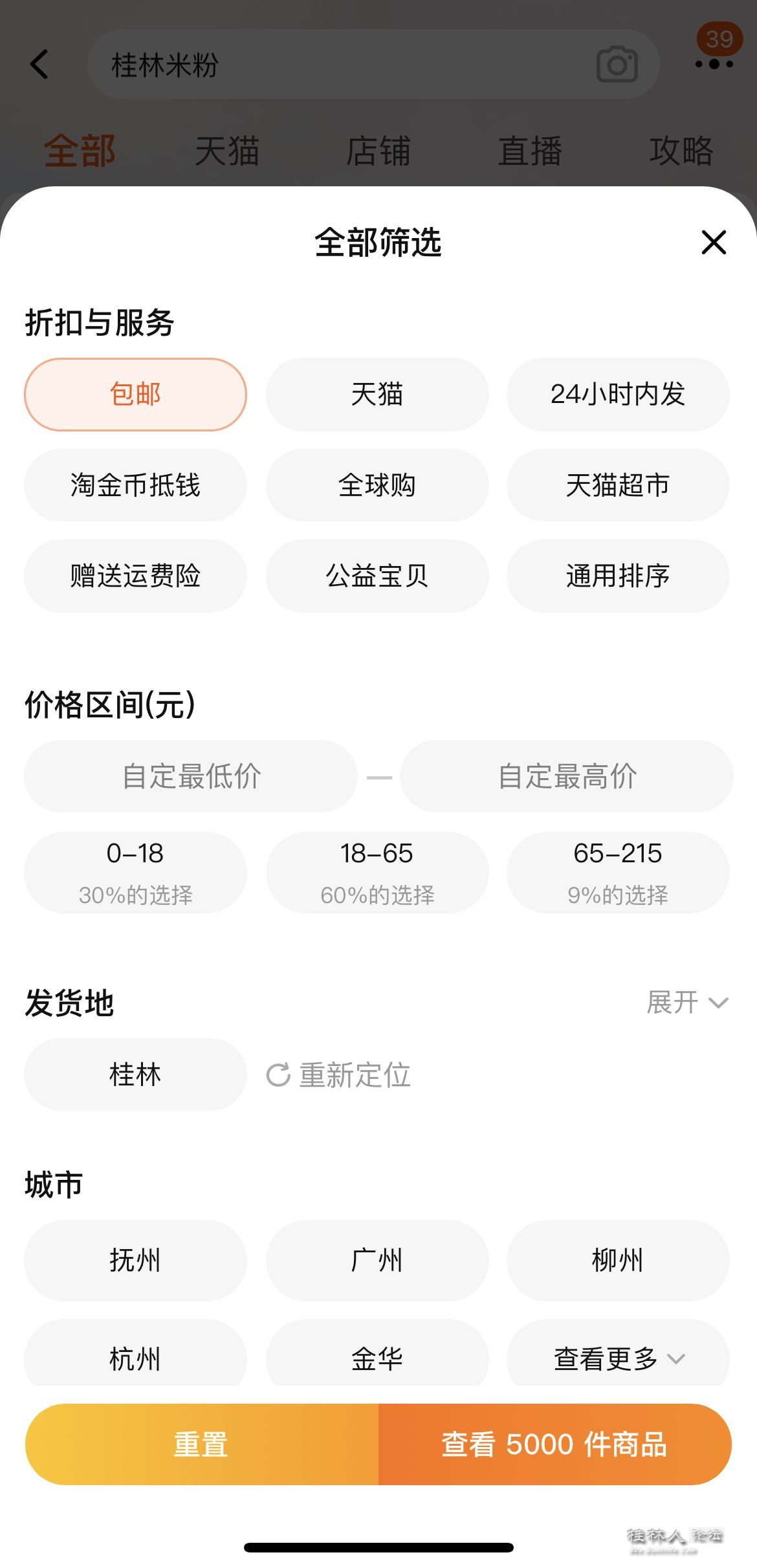Select the 24小时内发 filter chip
The width and height of the screenshot is (757, 1568).
[x=618, y=395]
